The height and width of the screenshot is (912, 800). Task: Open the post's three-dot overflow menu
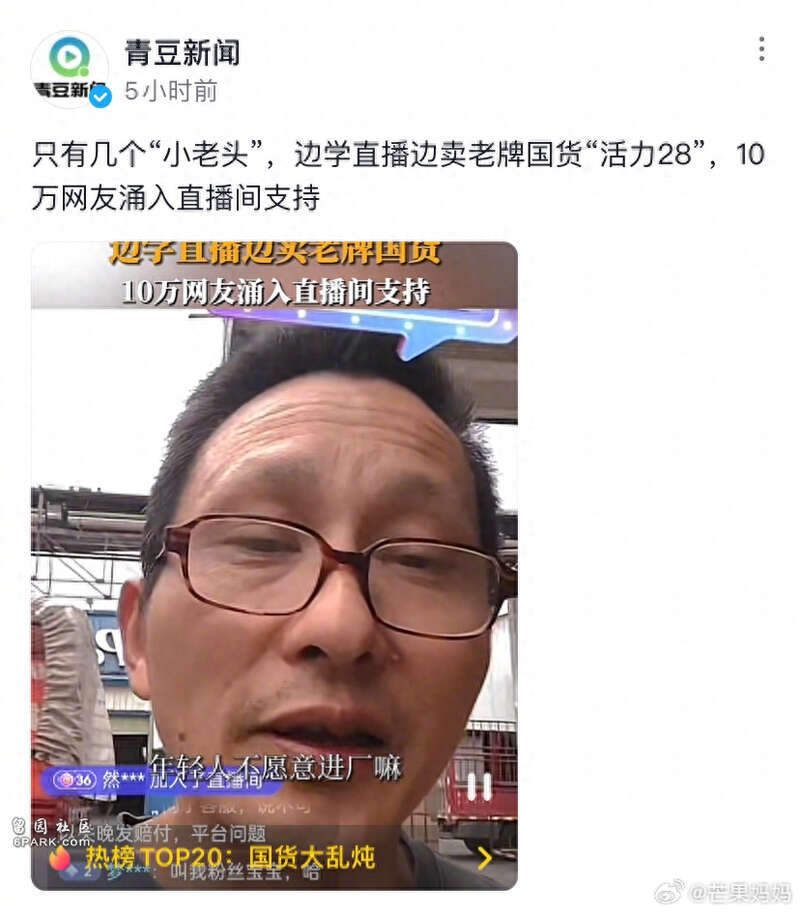[x=761, y=49]
